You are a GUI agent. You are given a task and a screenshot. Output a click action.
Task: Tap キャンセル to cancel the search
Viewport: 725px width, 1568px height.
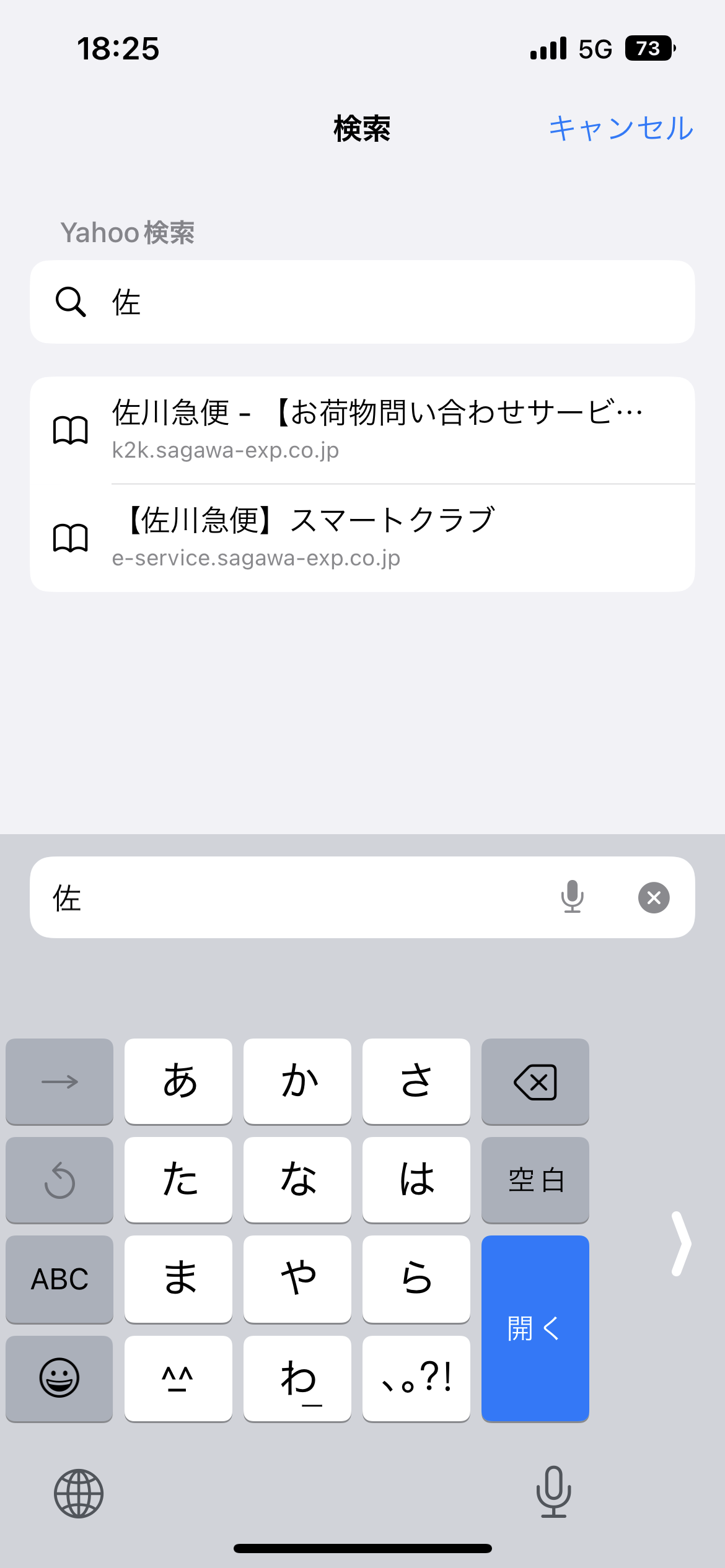pos(620,129)
